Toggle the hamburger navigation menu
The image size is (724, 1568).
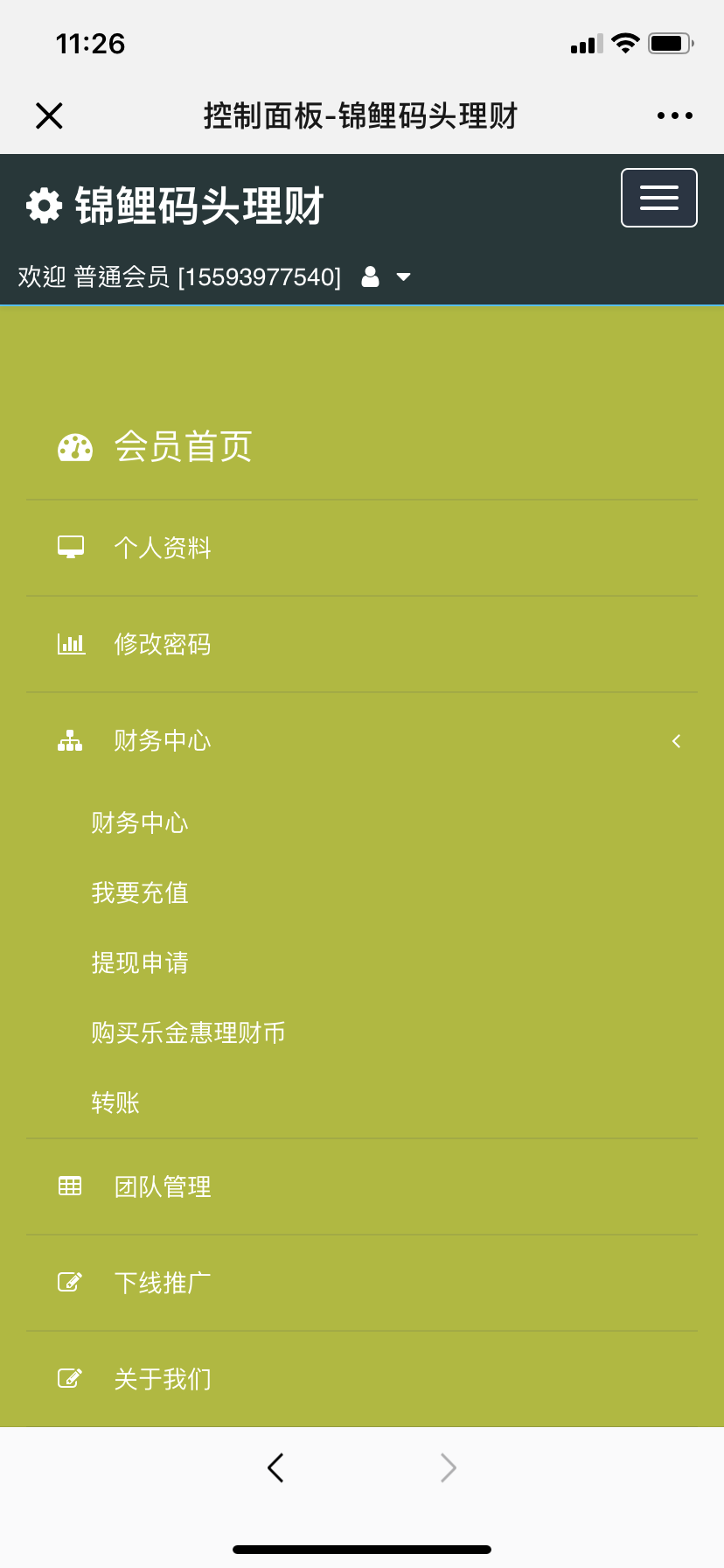659,198
